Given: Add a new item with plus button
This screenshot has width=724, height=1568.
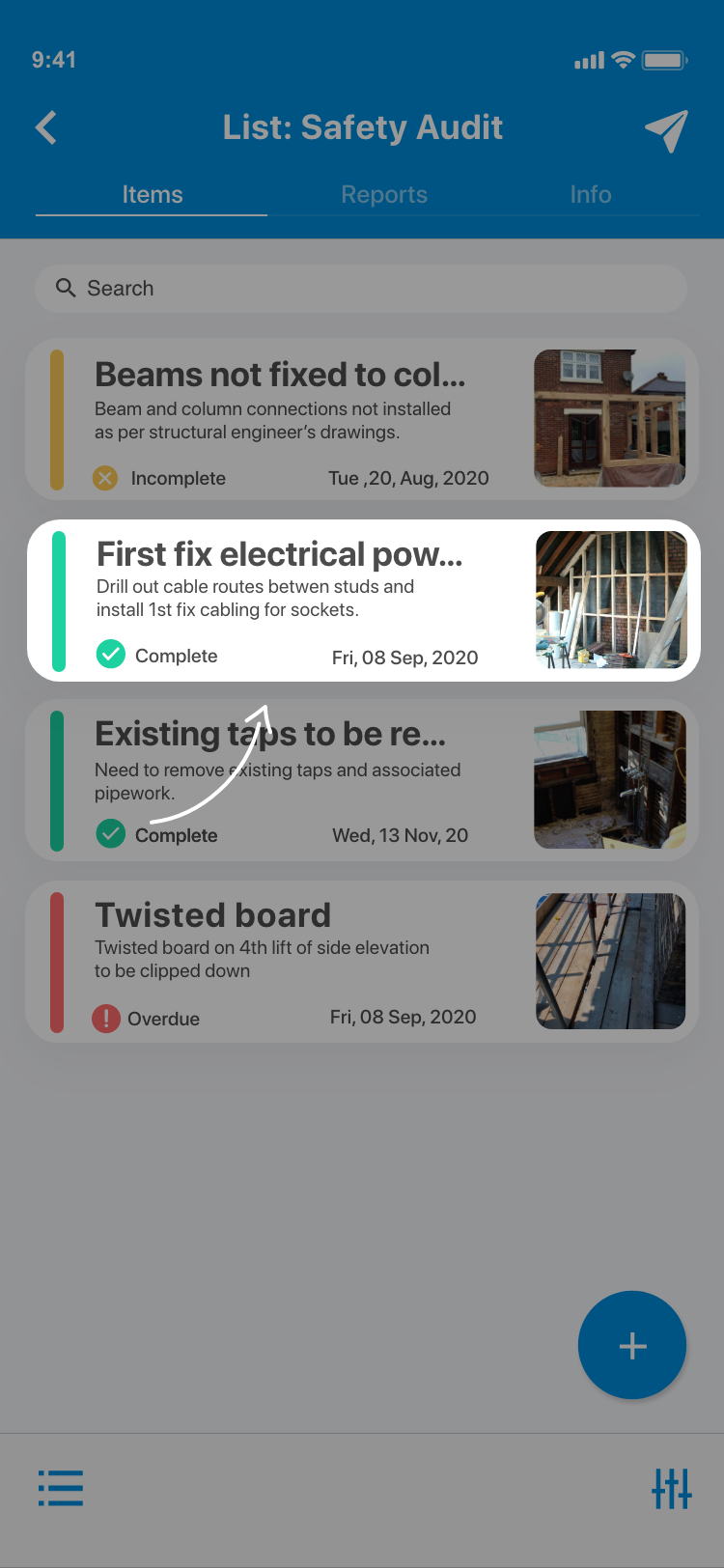Looking at the screenshot, I should (632, 1345).
